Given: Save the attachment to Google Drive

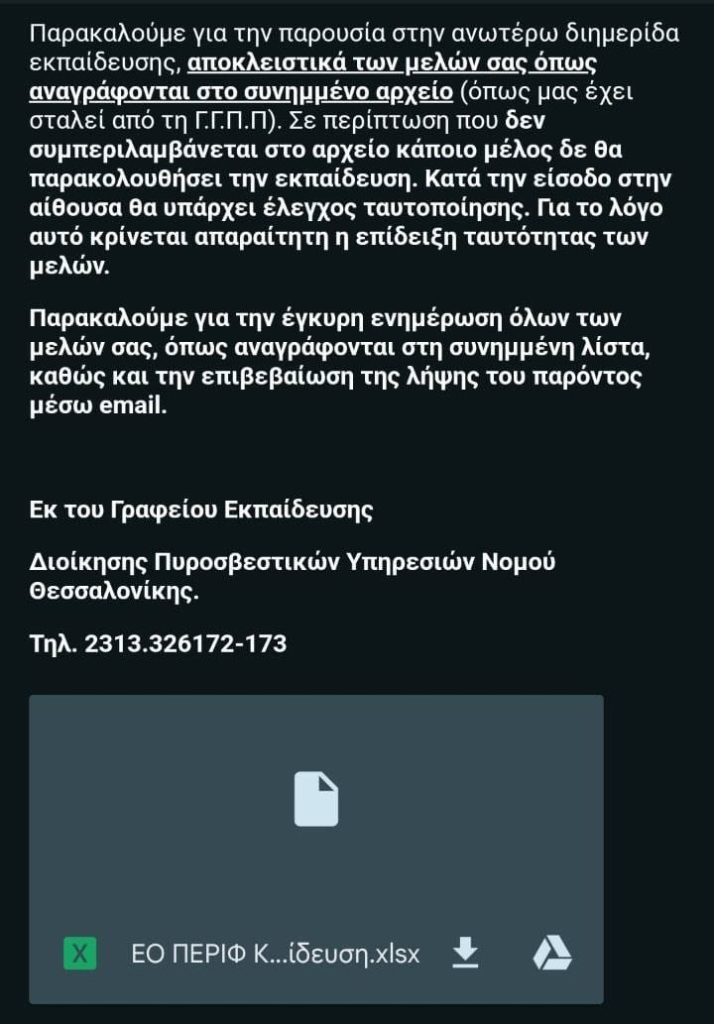Looking at the screenshot, I should pyautogui.click(x=551, y=954).
